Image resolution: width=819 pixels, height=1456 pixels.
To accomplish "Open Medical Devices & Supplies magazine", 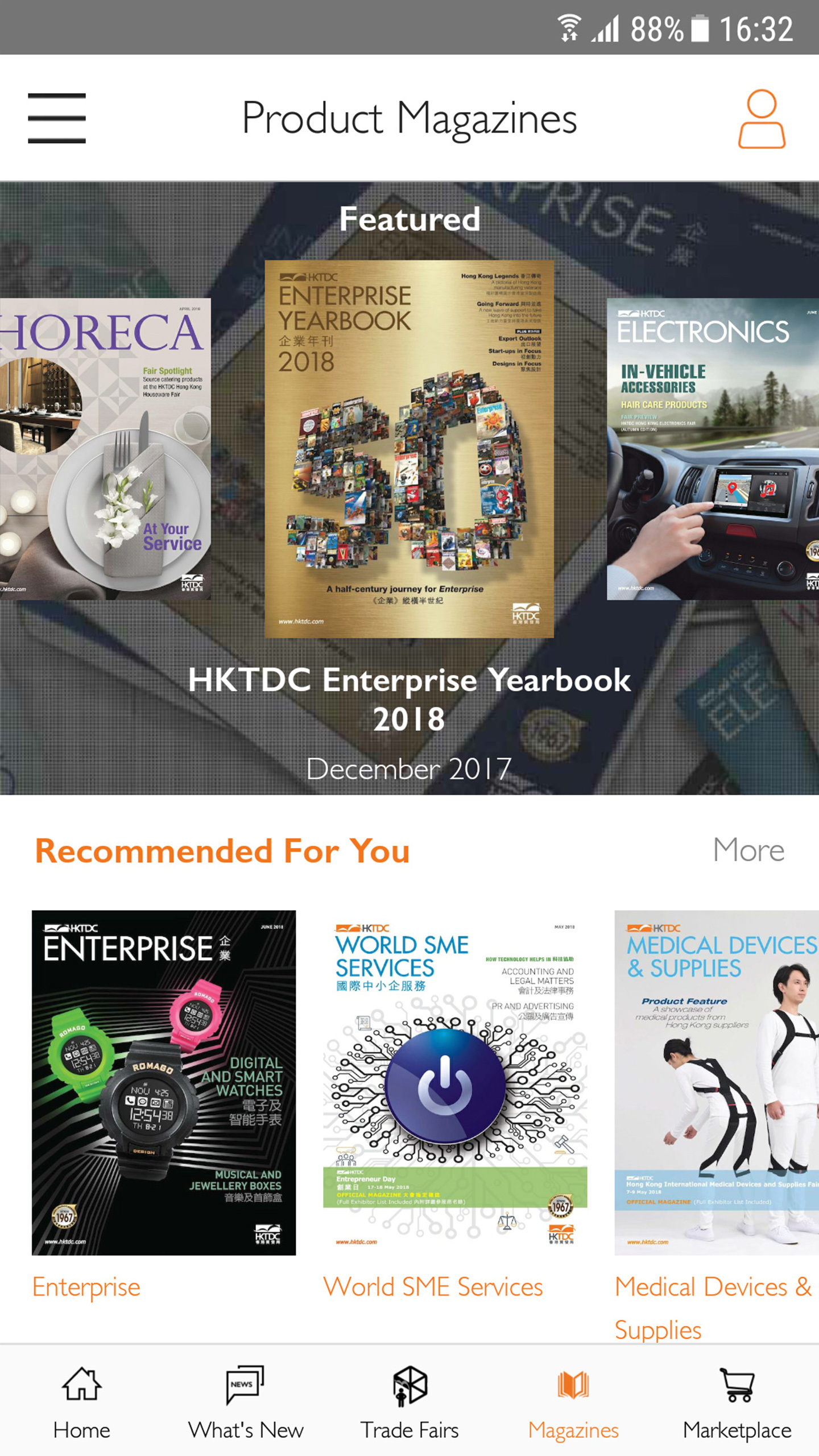I will (717, 1082).
